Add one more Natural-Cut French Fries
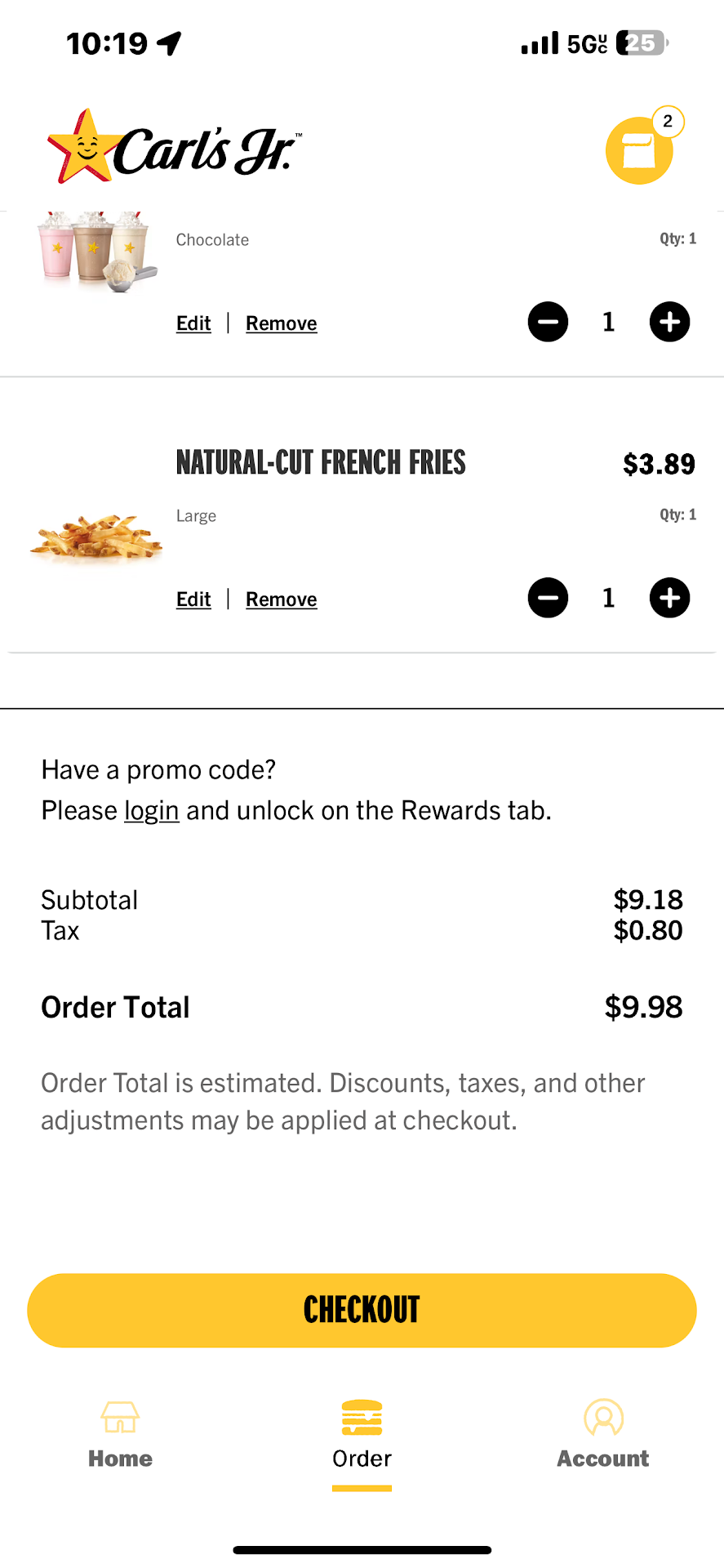The height and width of the screenshot is (1568, 724). point(669,598)
